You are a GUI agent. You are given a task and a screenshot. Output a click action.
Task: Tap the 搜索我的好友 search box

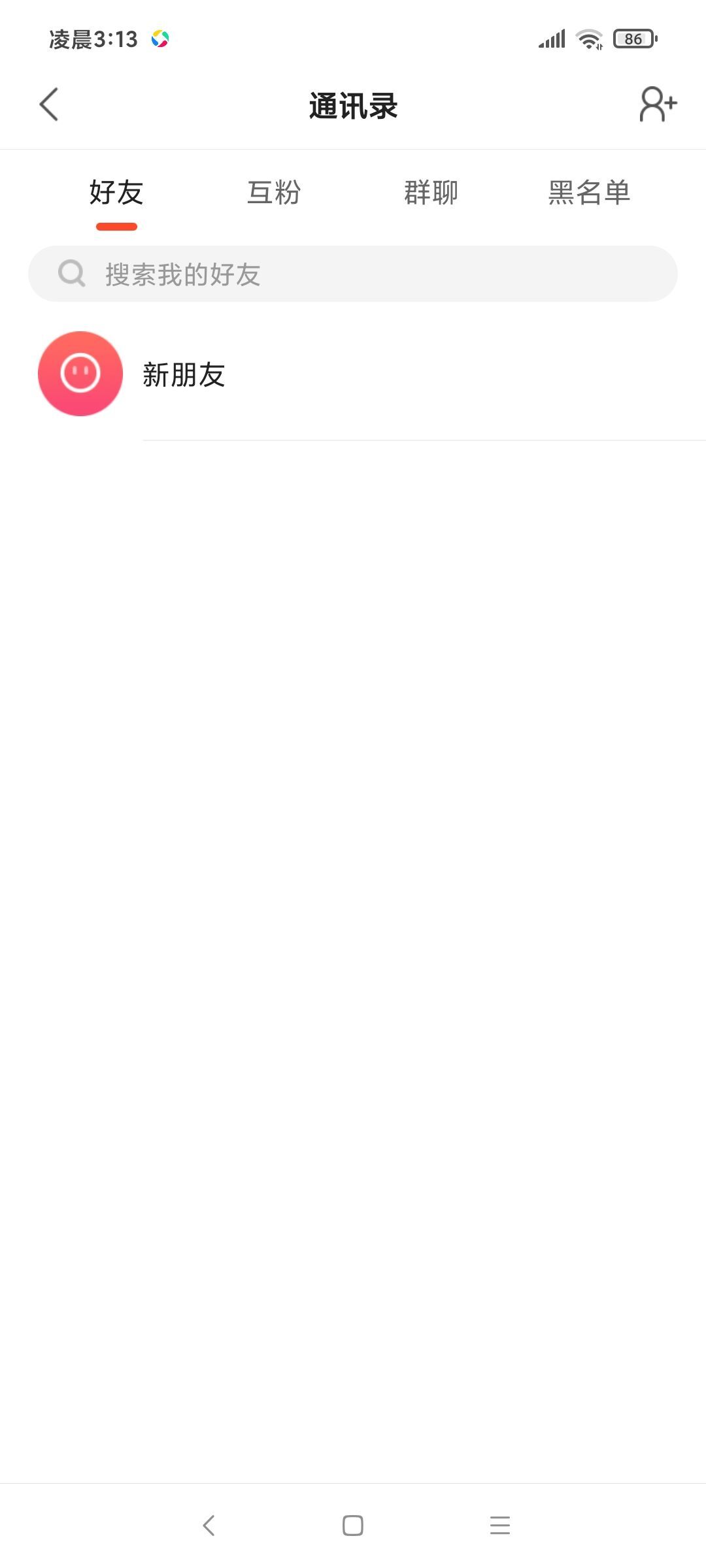click(353, 274)
